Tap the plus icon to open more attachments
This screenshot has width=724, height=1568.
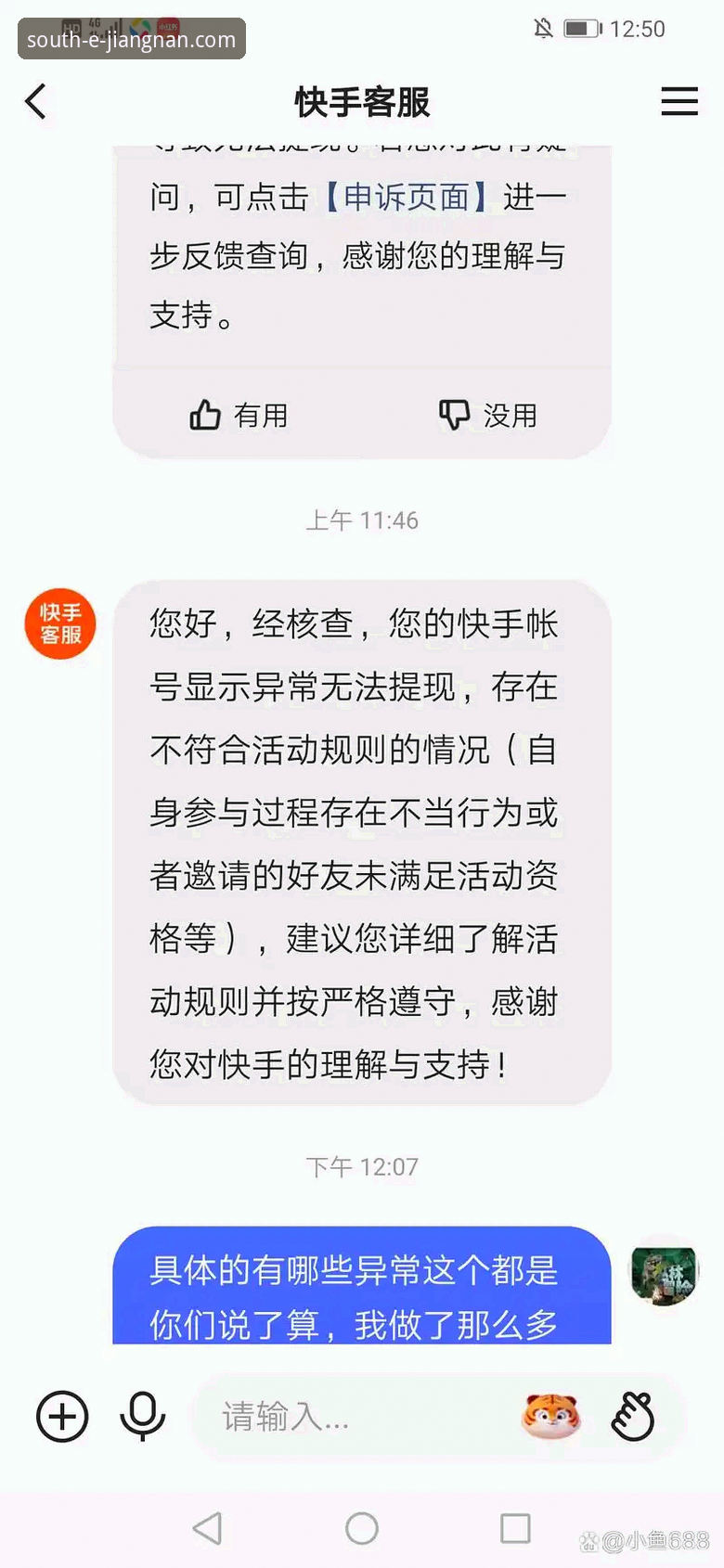pyautogui.click(x=60, y=1417)
